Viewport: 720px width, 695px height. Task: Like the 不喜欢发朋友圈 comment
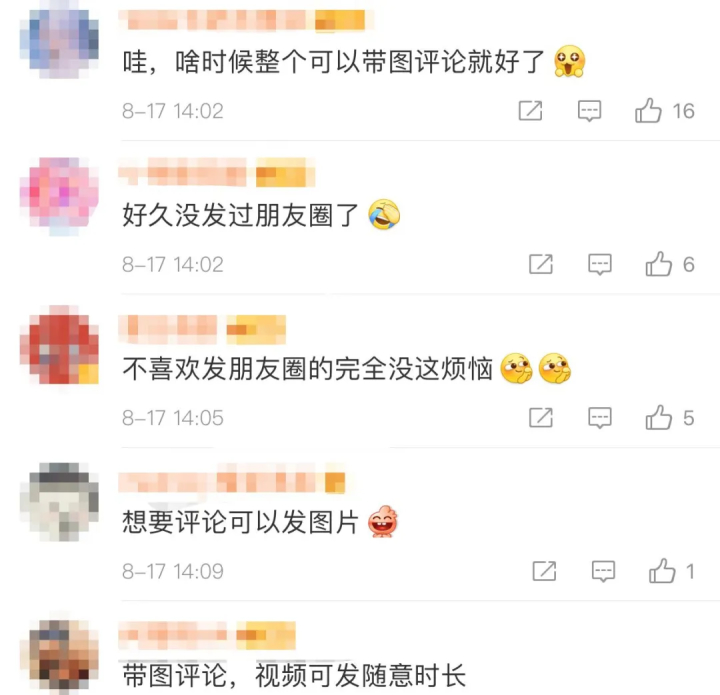pos(659,417)
